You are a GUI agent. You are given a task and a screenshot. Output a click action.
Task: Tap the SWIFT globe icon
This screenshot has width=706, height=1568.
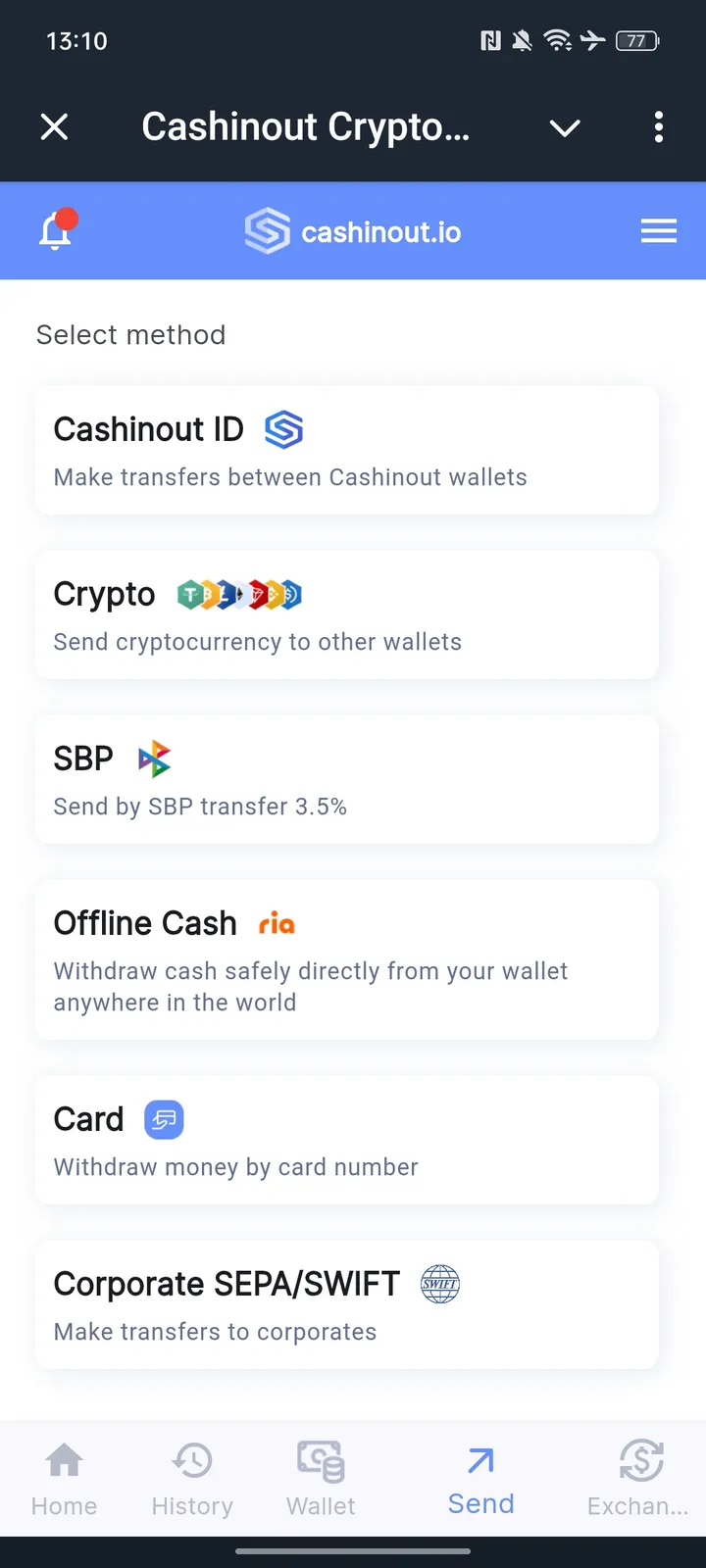point(440,1284)
